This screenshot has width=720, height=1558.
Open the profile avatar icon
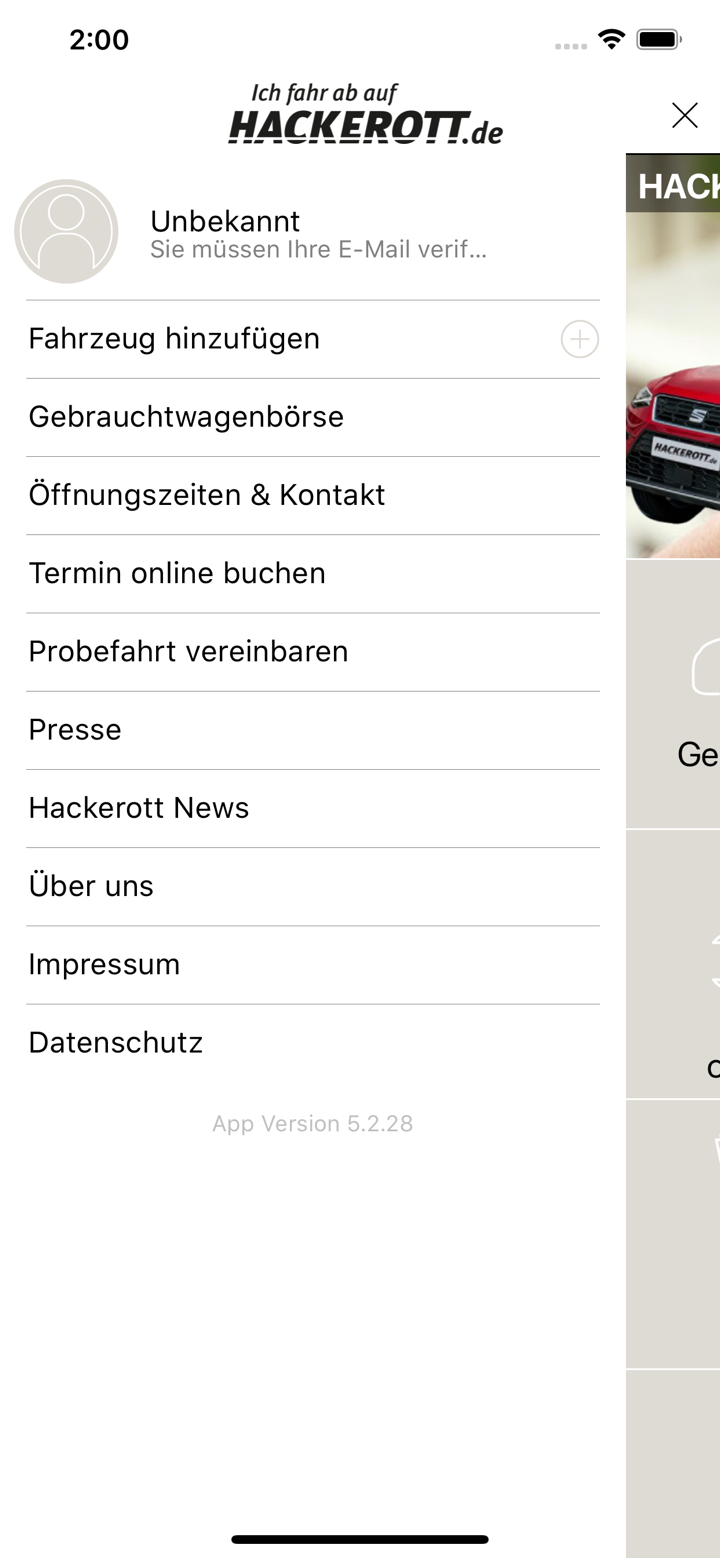[66, 231]
